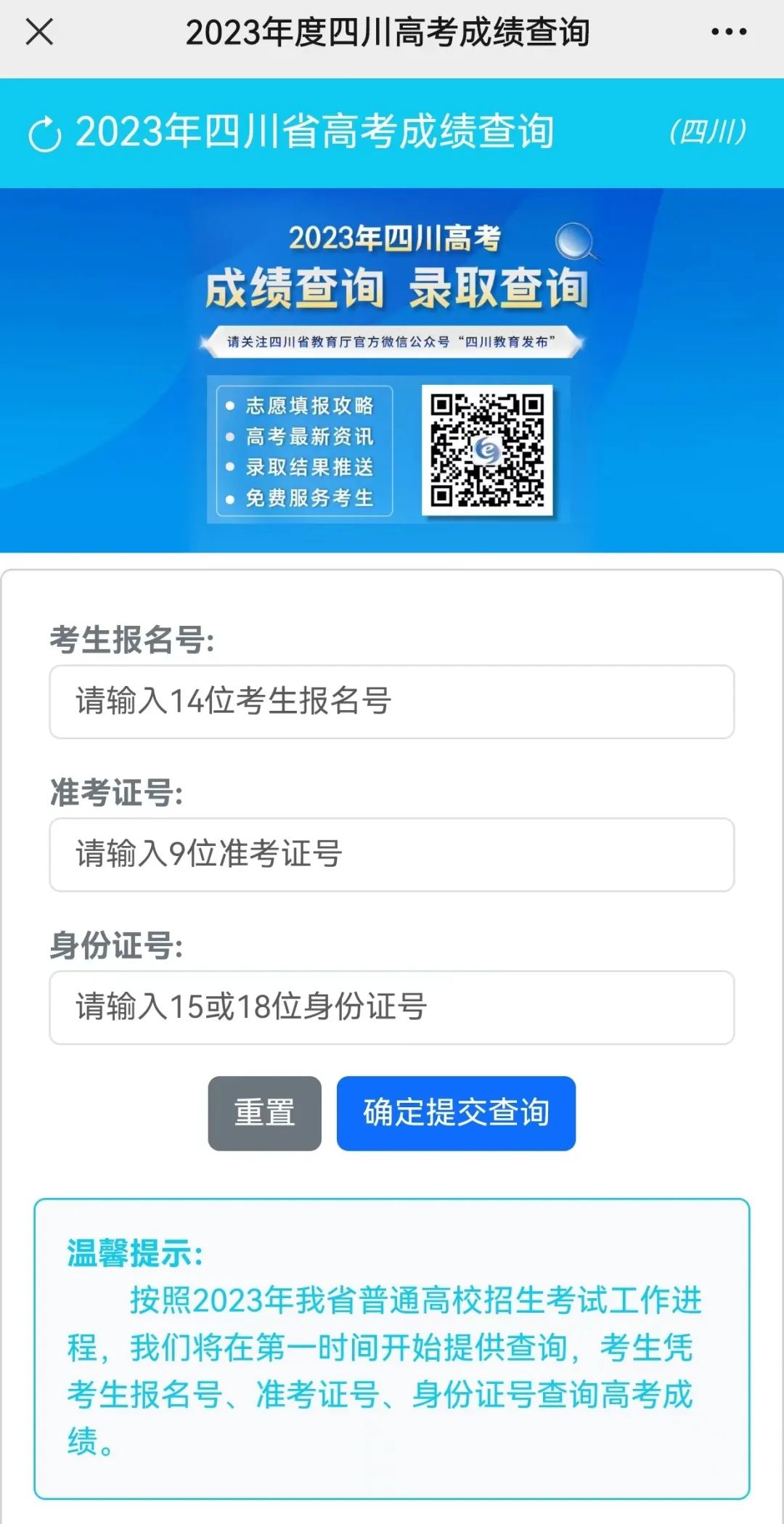Focus the 考生报名号 input field
784x1524 pixels.
click(392, 702)
